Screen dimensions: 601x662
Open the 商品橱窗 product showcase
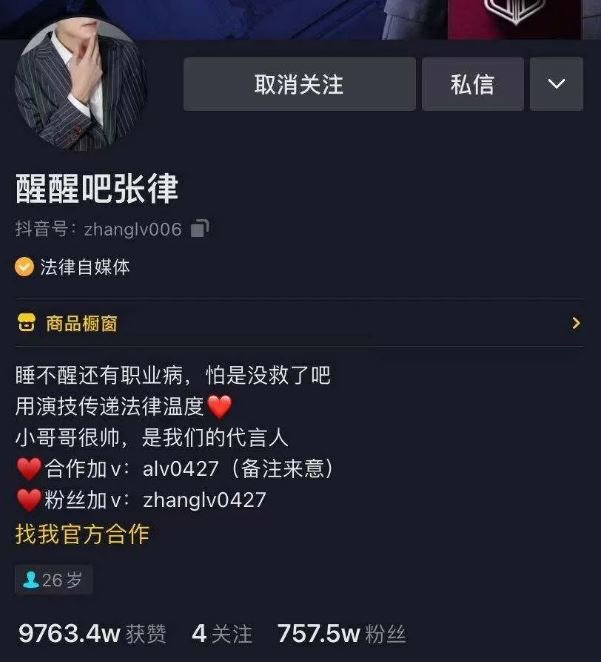coord(299,323)
